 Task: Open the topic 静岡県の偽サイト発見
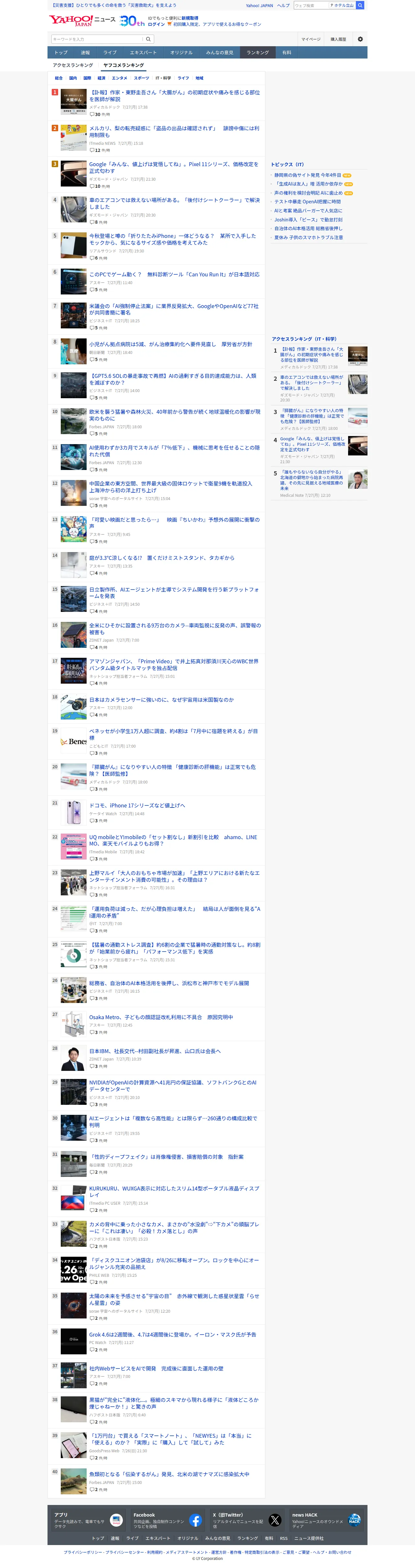308,175
